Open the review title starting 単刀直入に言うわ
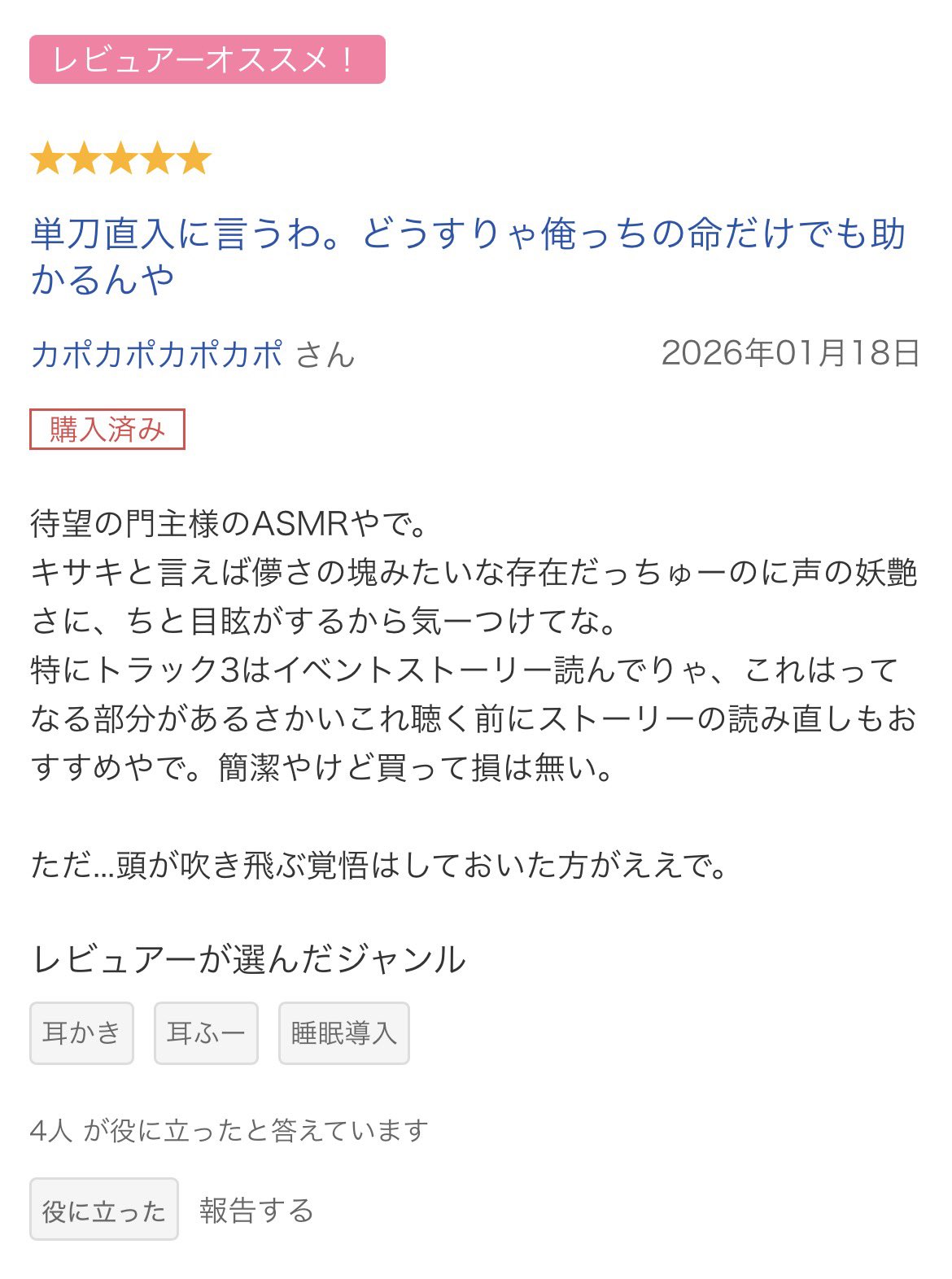Image resolution: width=952 pixels, height=1279 pixels. pos(468,255)
